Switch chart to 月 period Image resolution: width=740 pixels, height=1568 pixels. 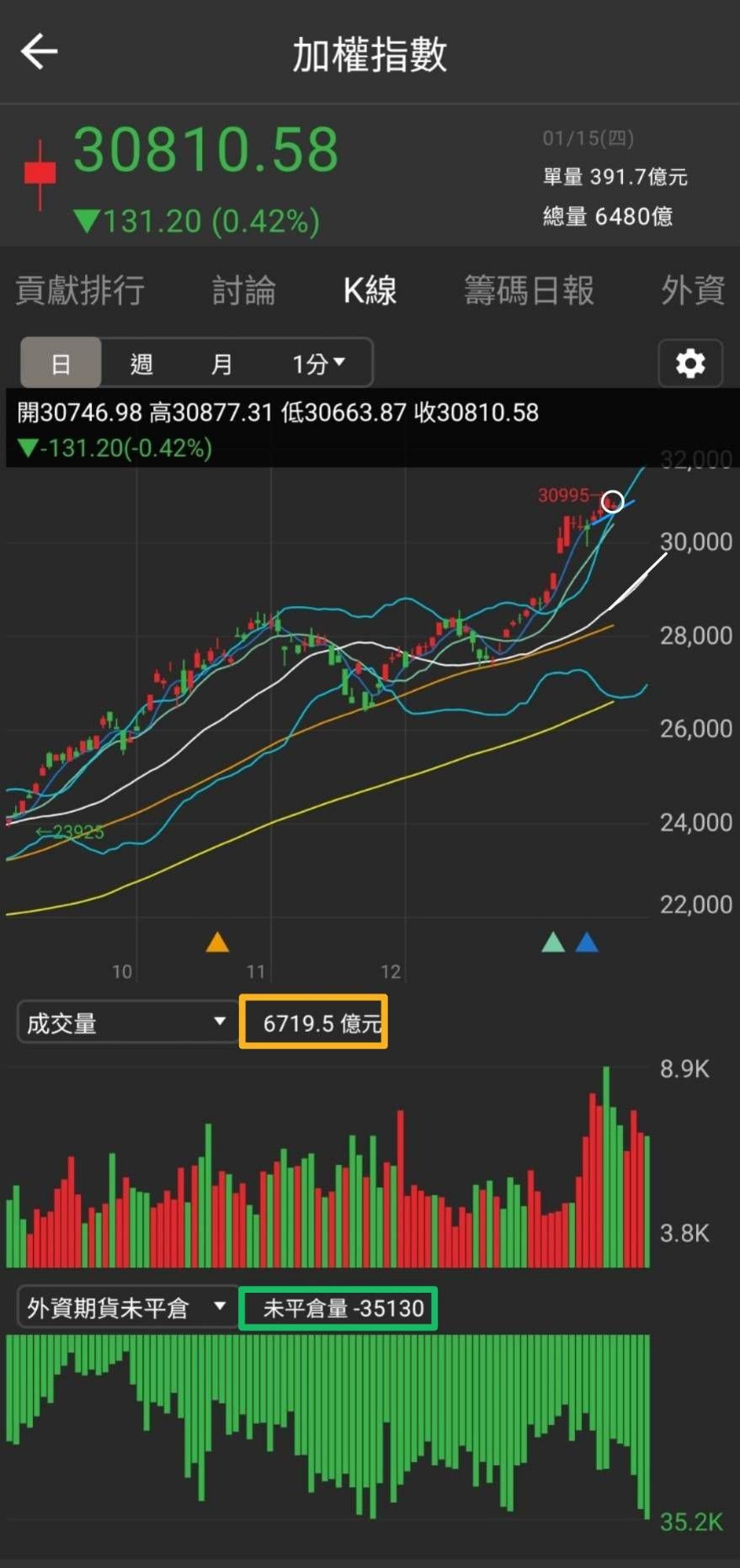[221, 364]
